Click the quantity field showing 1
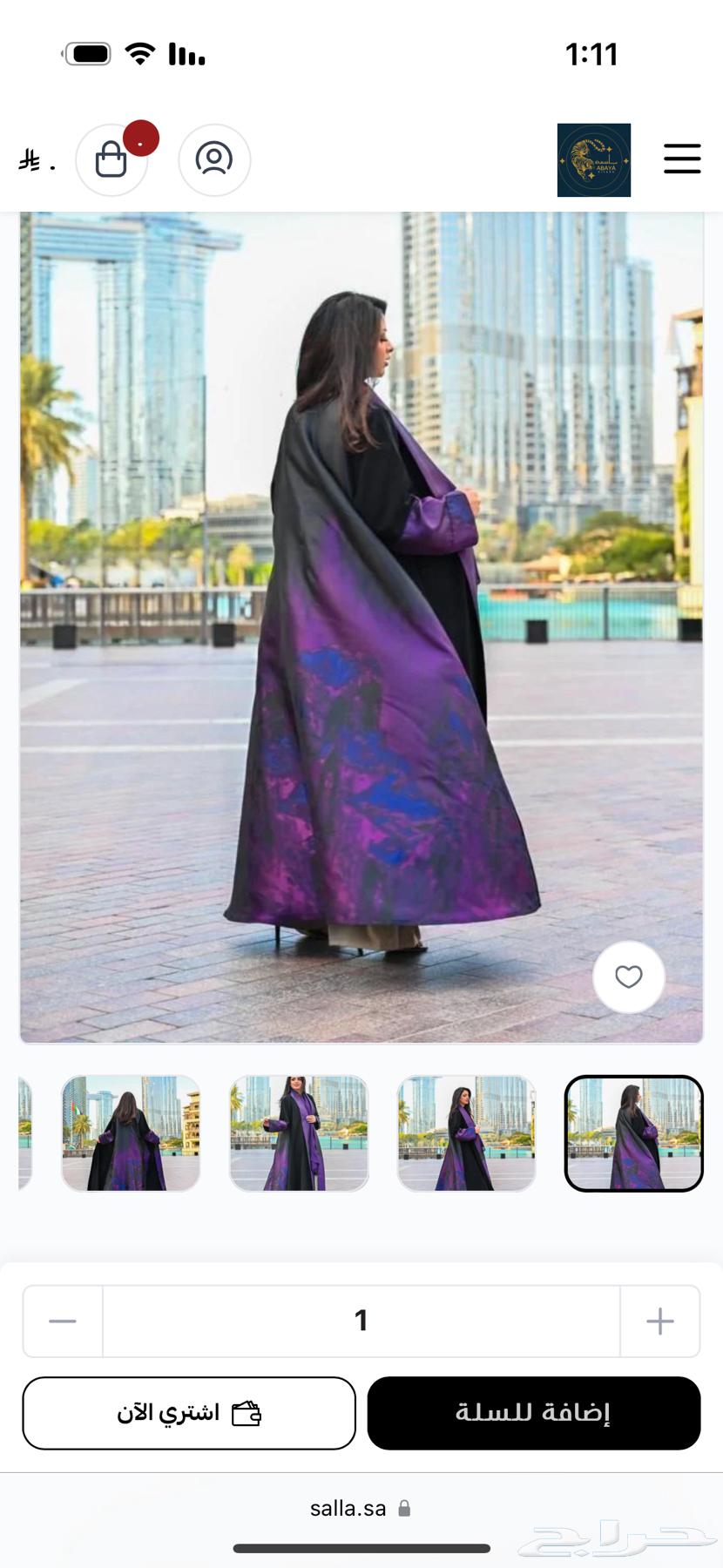 click(361, 1321)
